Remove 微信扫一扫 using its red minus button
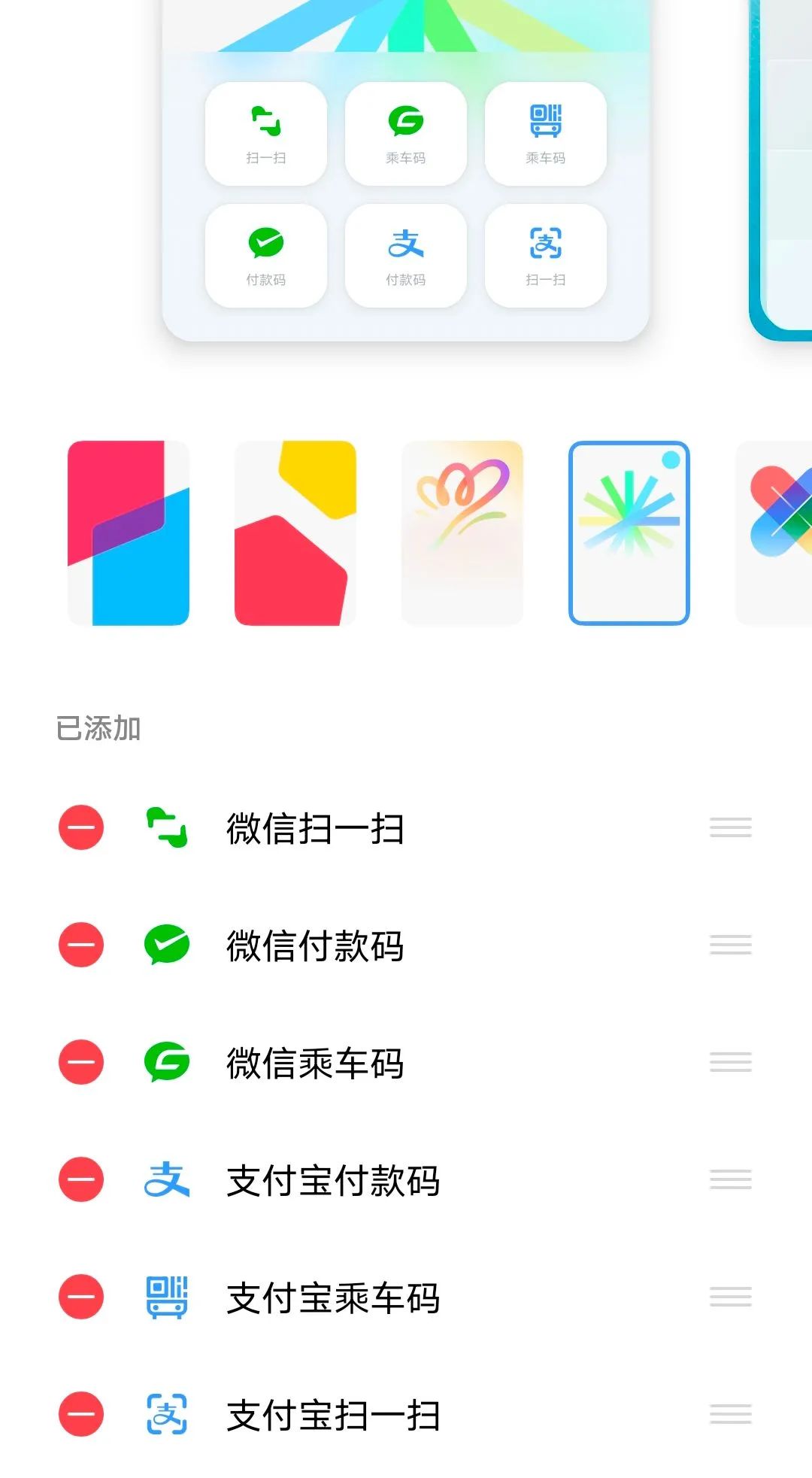 coord(80,827)
